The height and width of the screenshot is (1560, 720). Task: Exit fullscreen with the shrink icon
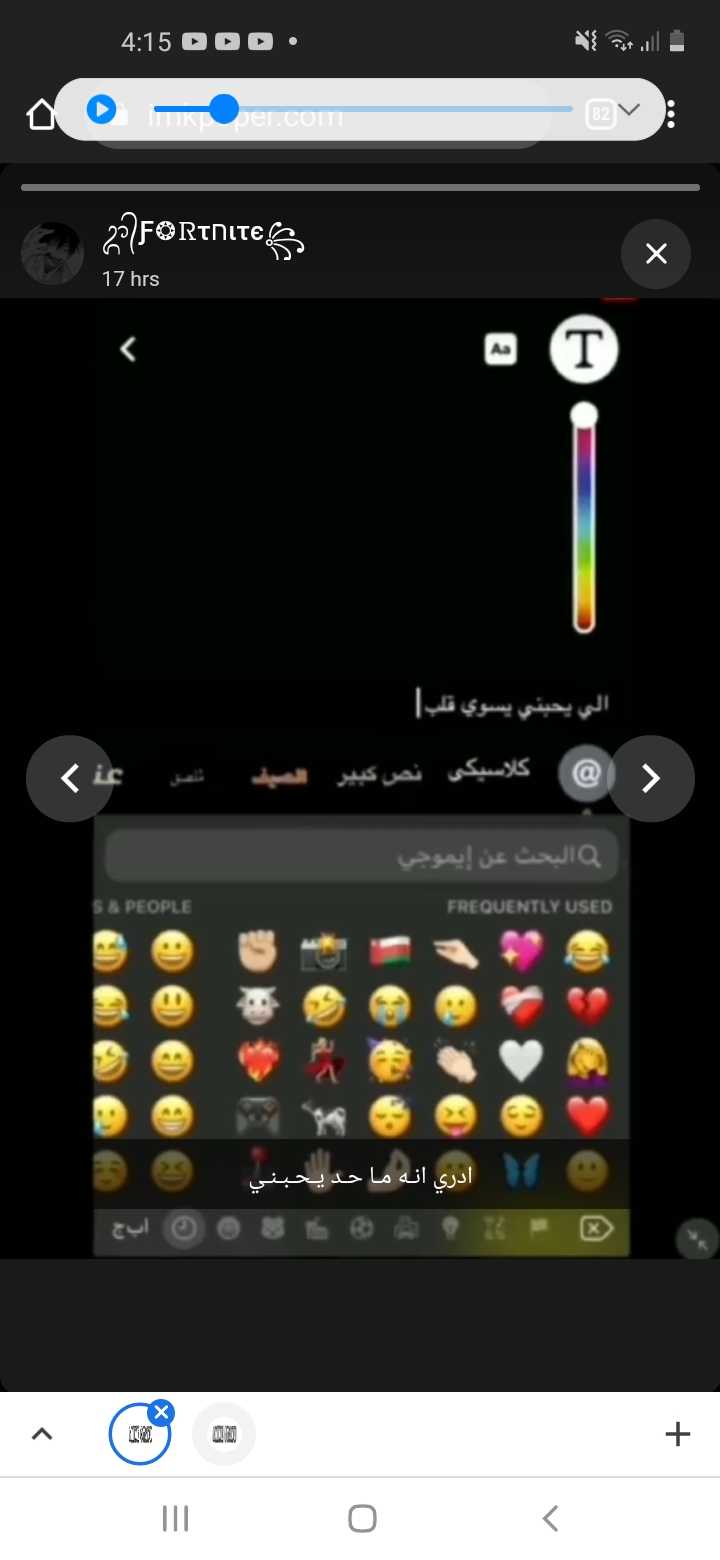697,1239
